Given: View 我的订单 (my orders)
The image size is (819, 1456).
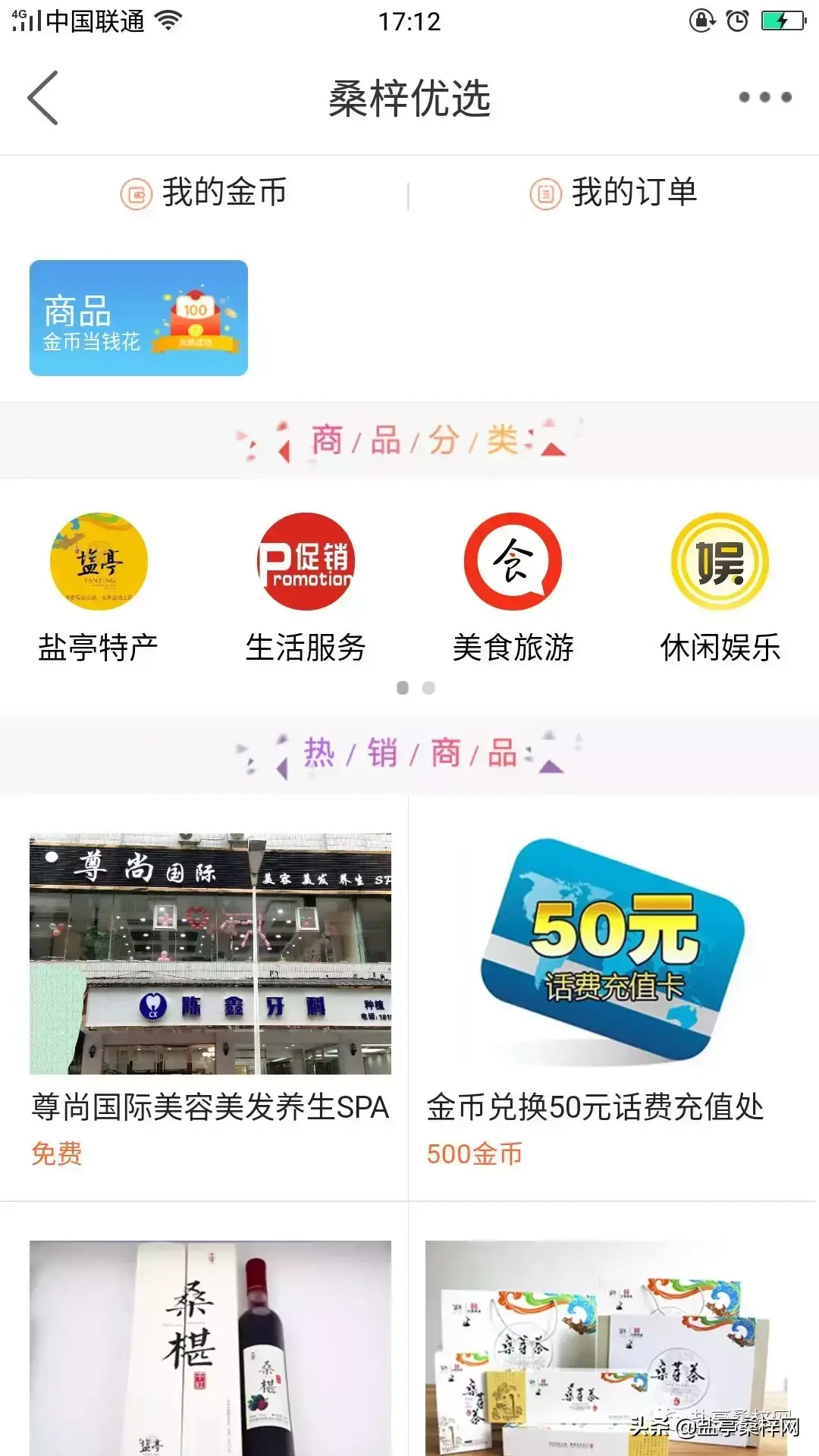Looking at the screenshot, I should [x=614, y=193].
